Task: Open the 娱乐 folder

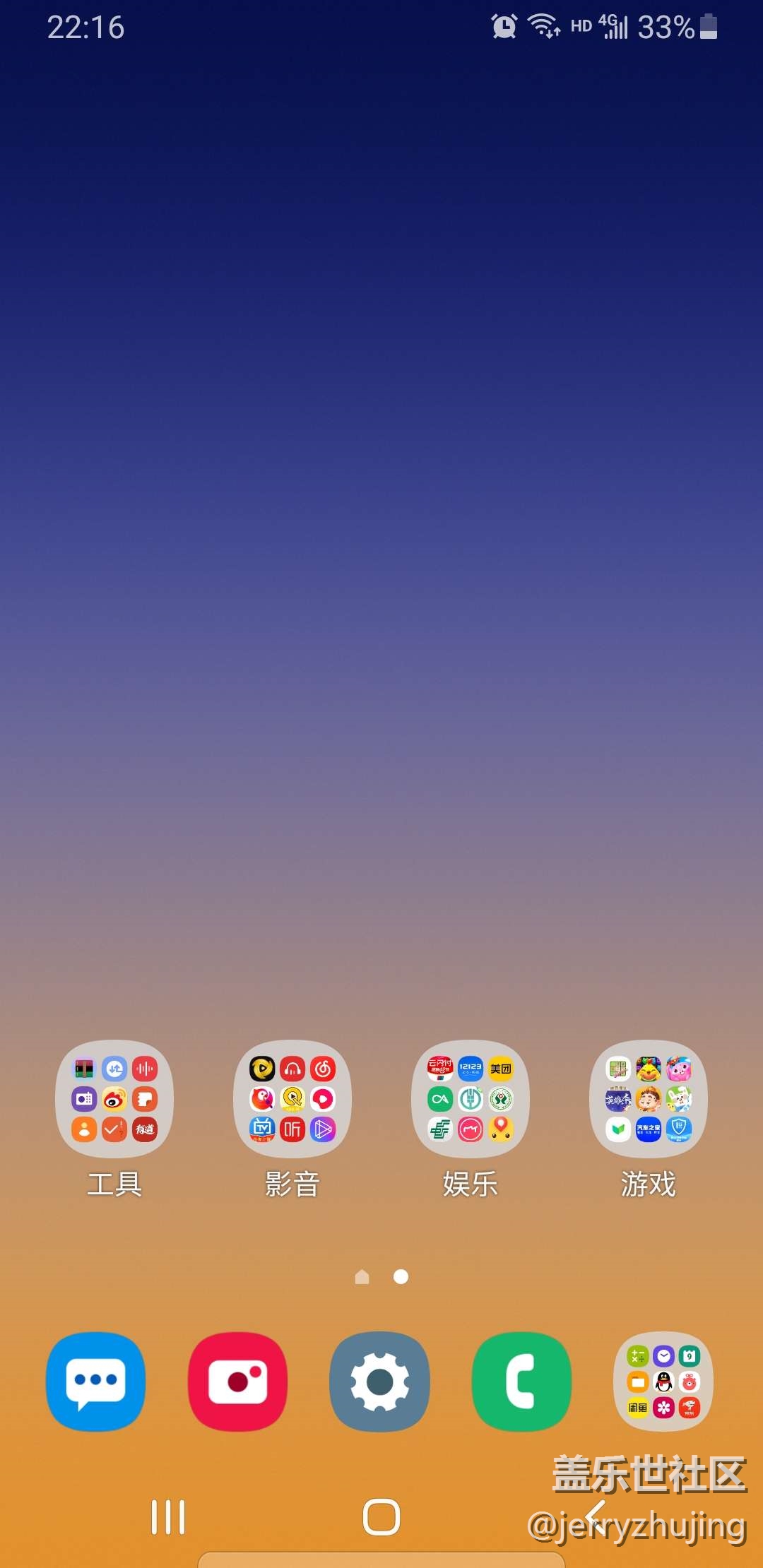Action: [x=471, y=1099]
